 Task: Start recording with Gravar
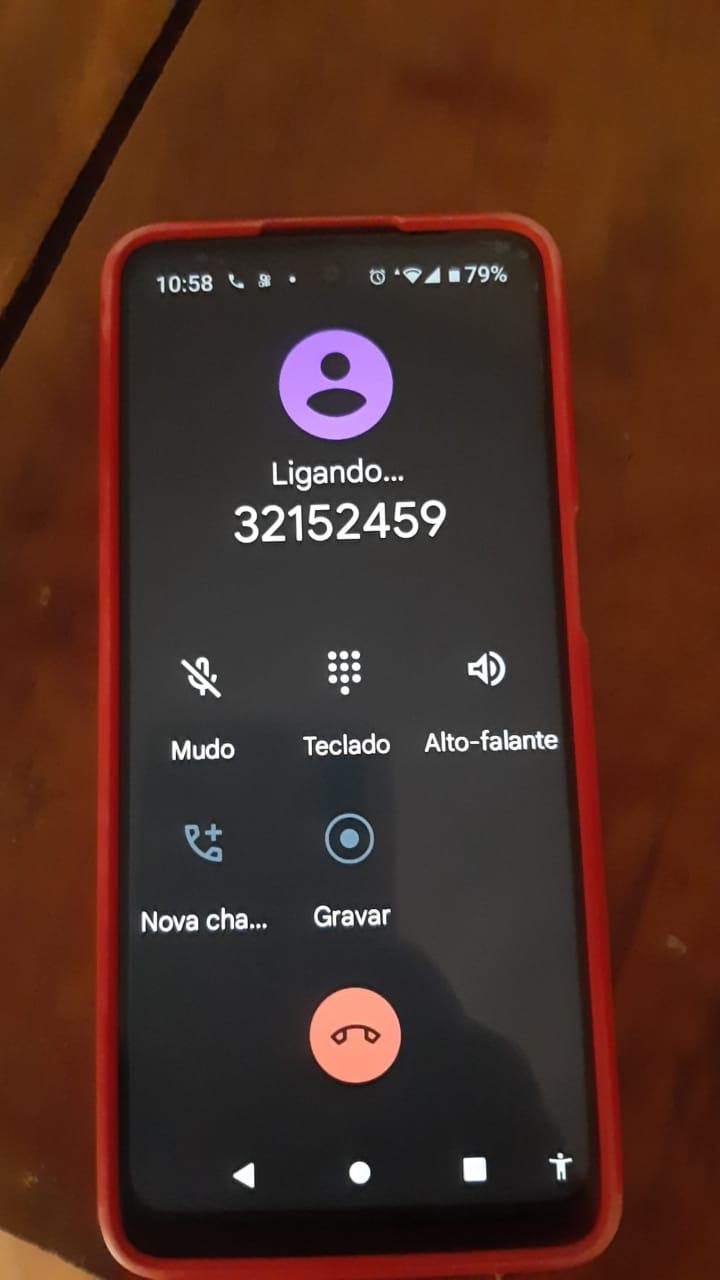click(x=350, y=840)
